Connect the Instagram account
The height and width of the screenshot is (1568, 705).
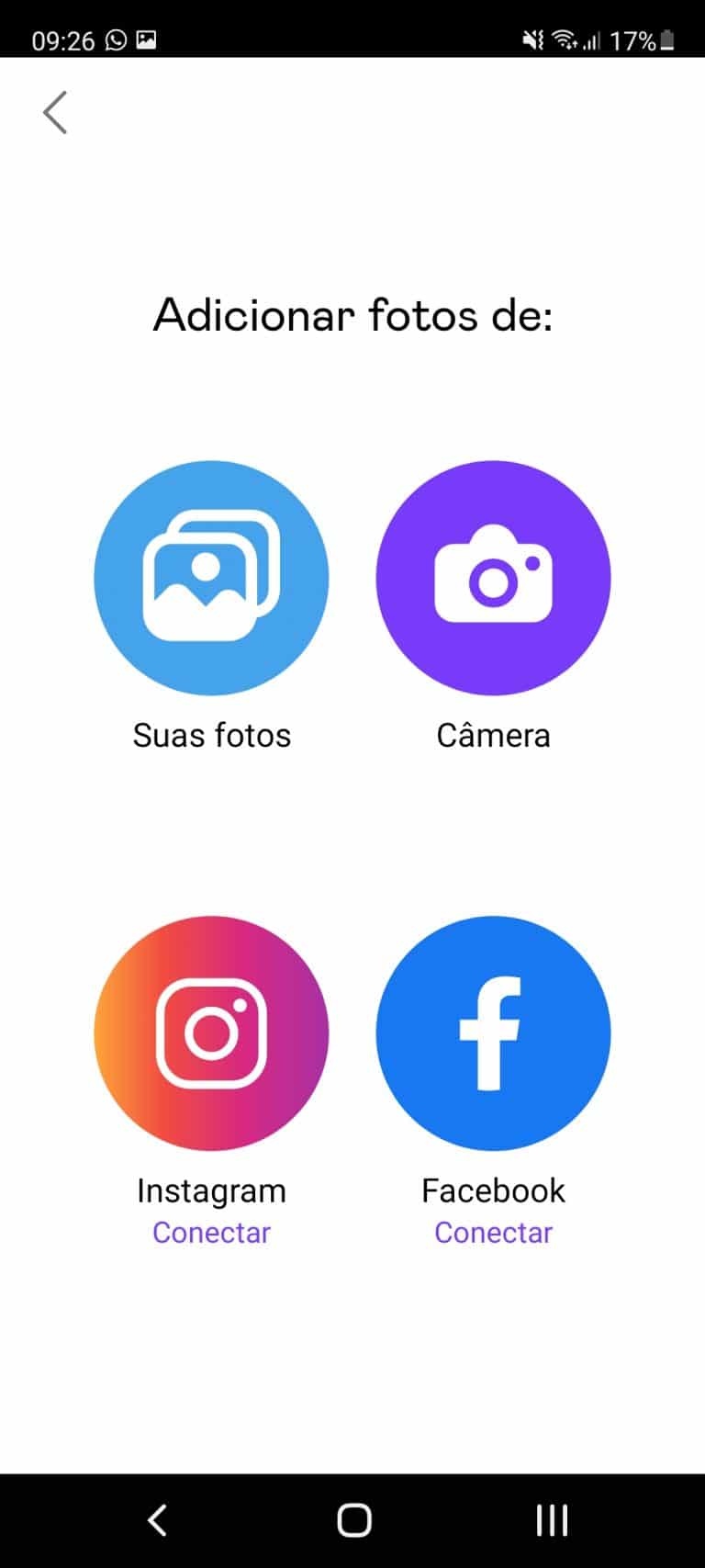pos(211,1232)
